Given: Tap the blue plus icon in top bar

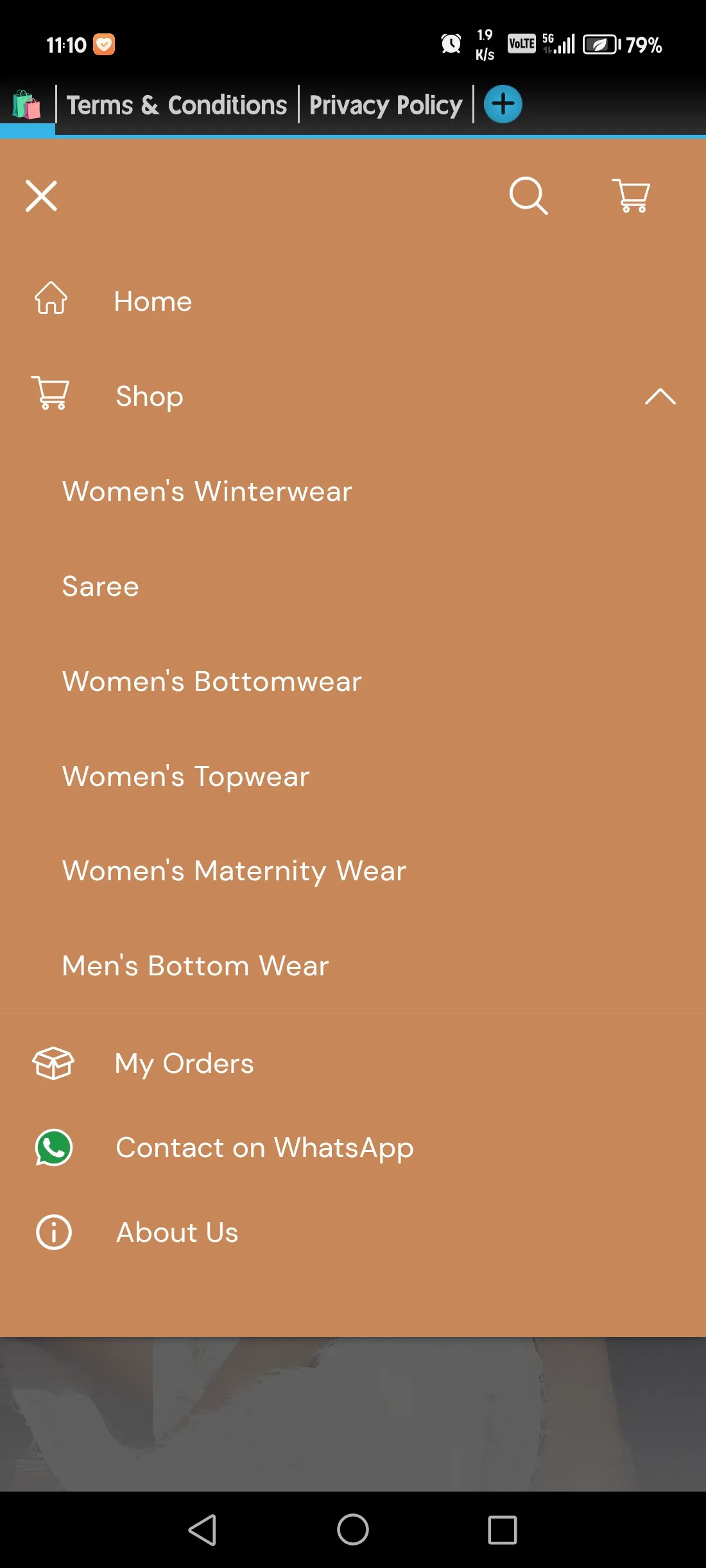Looking at the screenshot, I should coord(503,103).
